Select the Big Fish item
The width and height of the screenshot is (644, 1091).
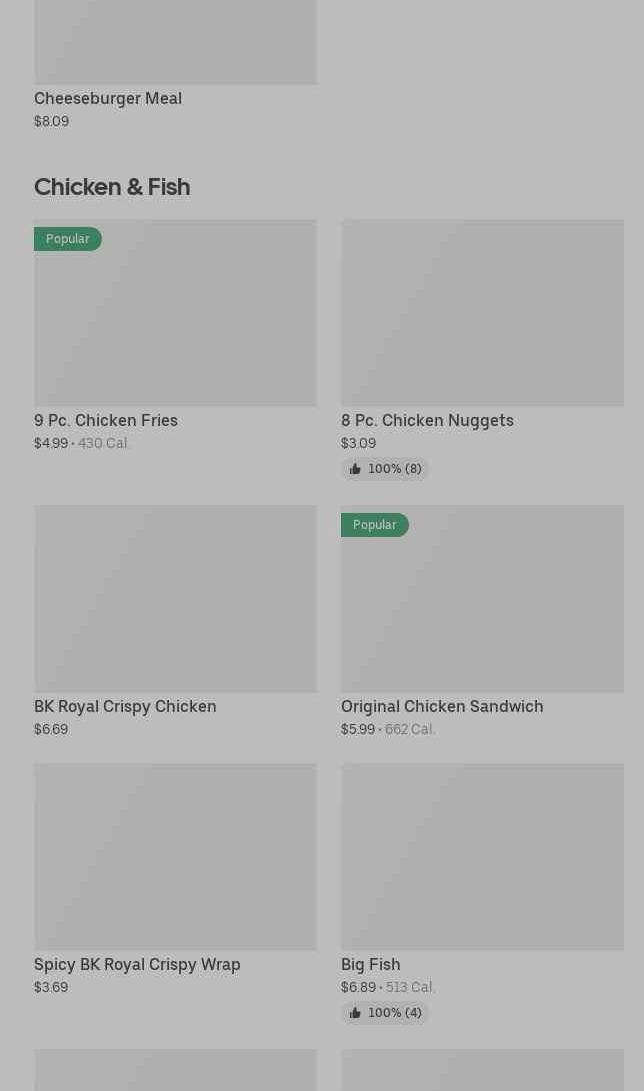click(482, 857)
